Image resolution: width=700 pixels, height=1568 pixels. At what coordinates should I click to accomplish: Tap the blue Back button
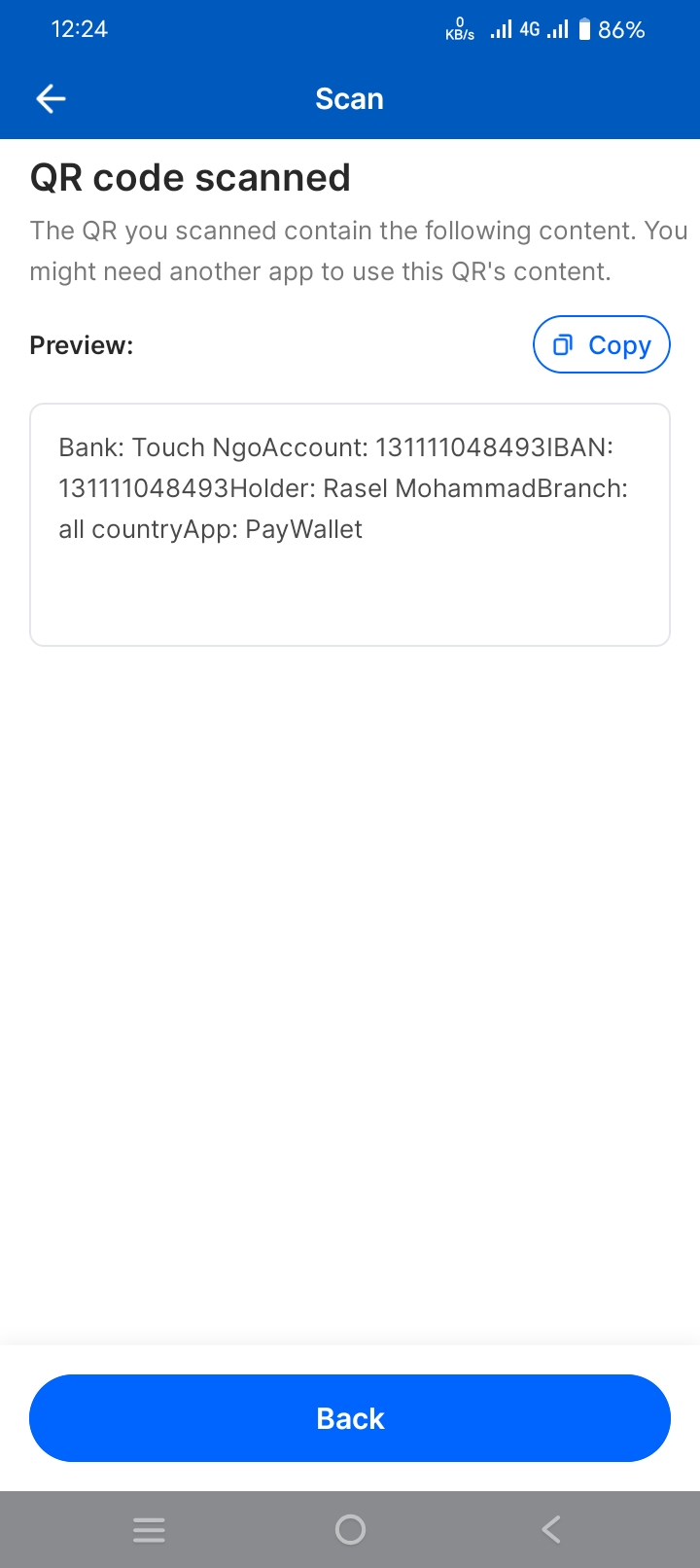(350, 1417)
